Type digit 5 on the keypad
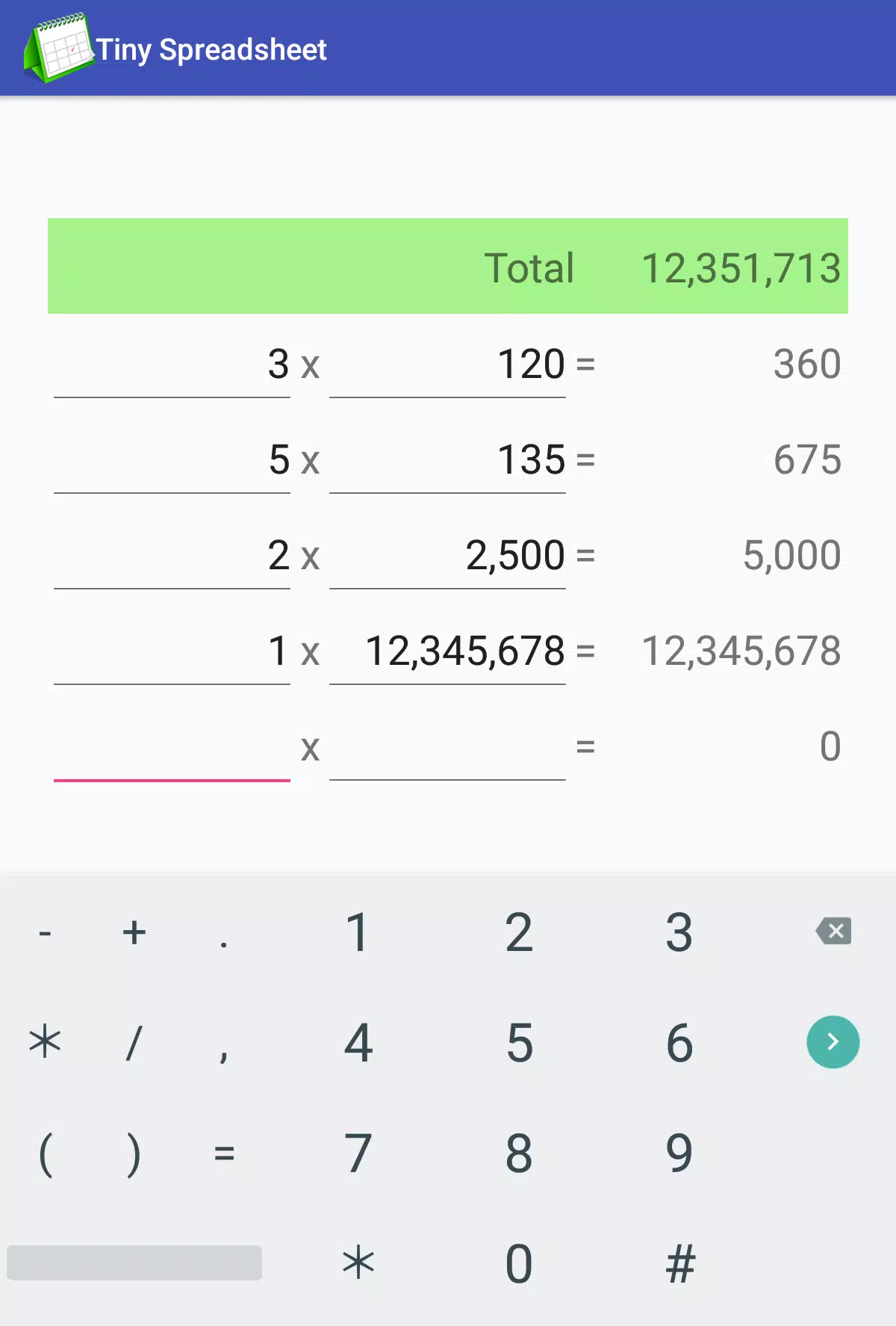 (x=519, y=1042)
